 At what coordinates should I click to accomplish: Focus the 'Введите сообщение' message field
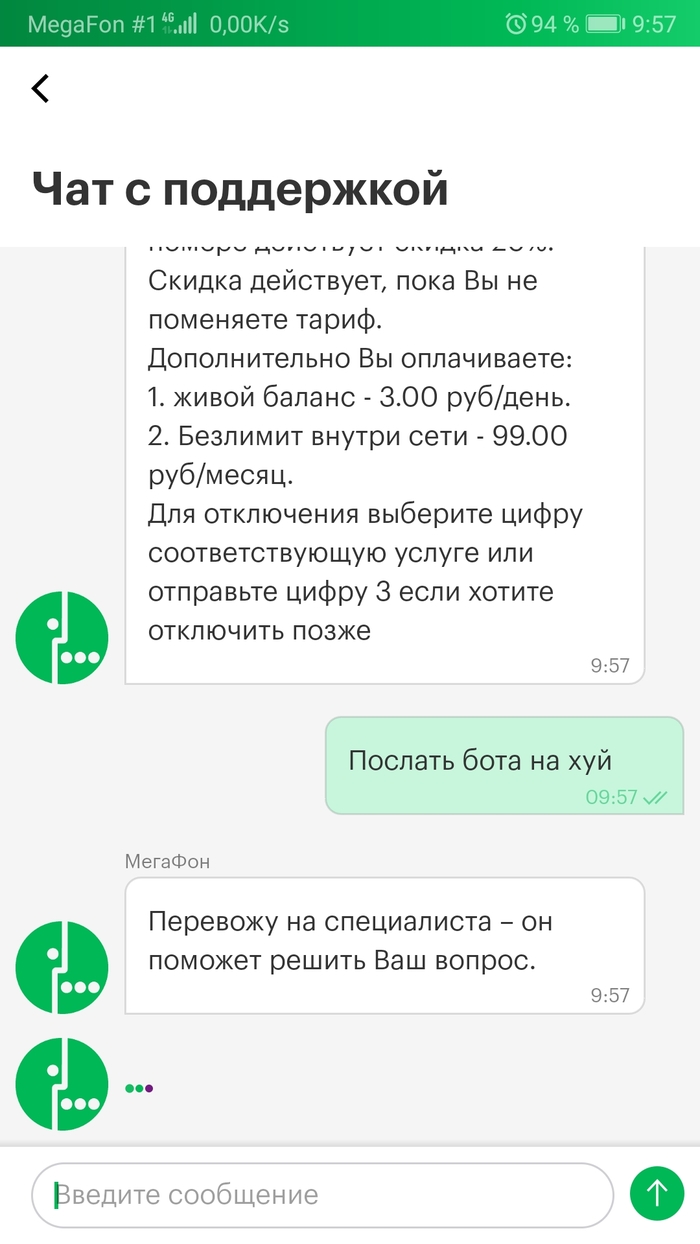coord(320,1194)
